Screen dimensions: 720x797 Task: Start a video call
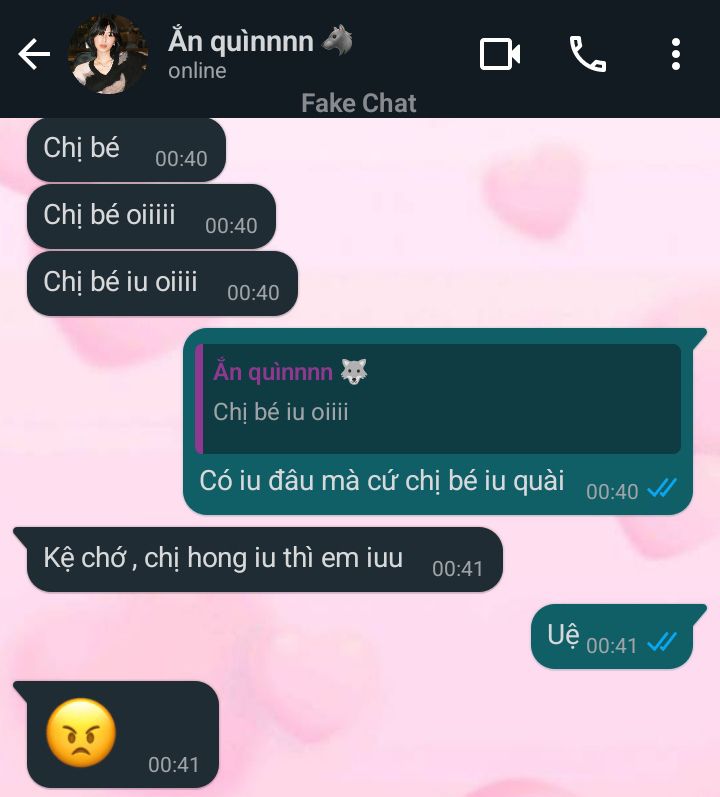[x=500, y=54]
